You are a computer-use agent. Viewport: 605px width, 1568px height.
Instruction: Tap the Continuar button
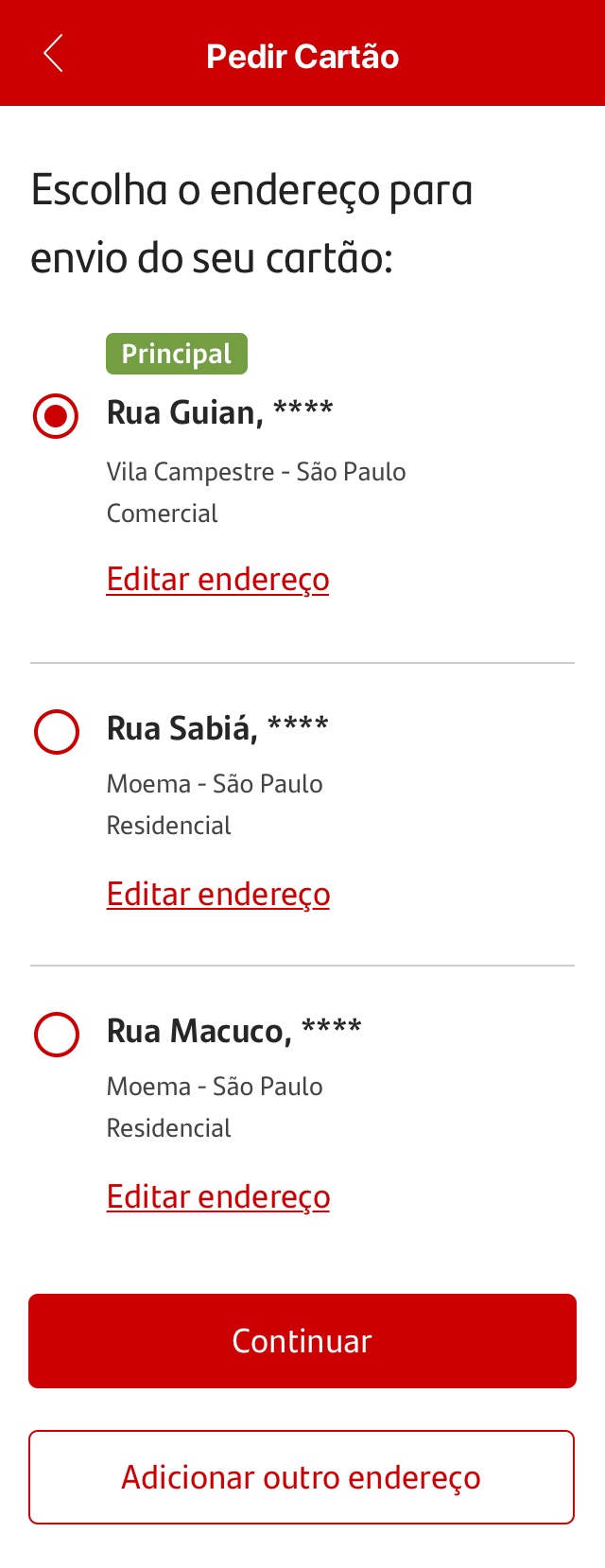tap(302, 1341)
